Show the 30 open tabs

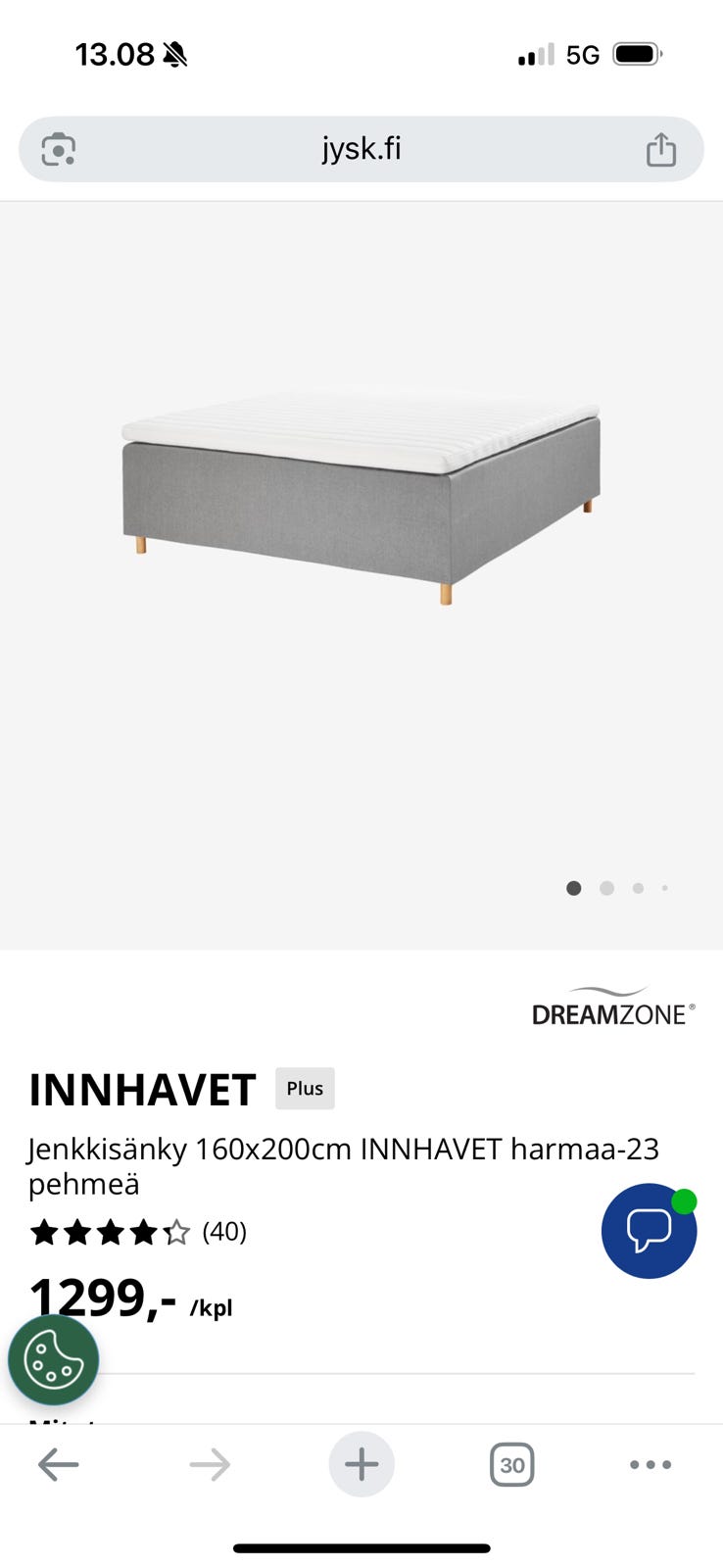click(511, 1465)
